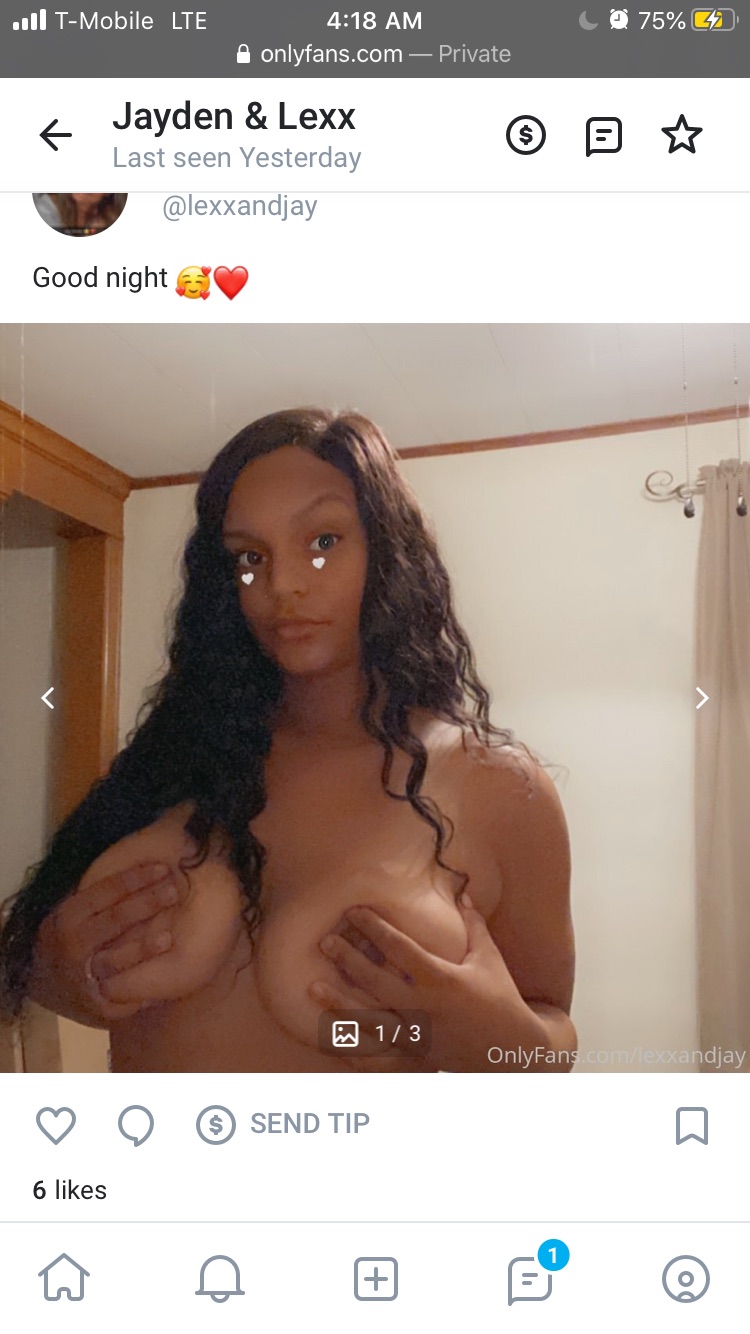Screen dimensions: 750x1334
Task: Show the previous photo in the post
Action: pos(47,698)
